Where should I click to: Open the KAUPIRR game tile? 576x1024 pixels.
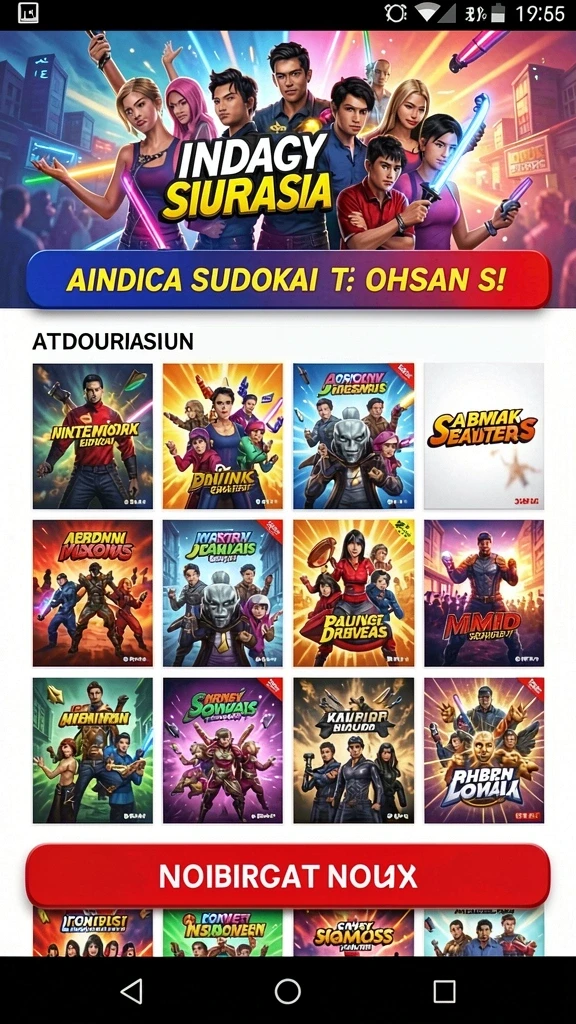[353, 750]
